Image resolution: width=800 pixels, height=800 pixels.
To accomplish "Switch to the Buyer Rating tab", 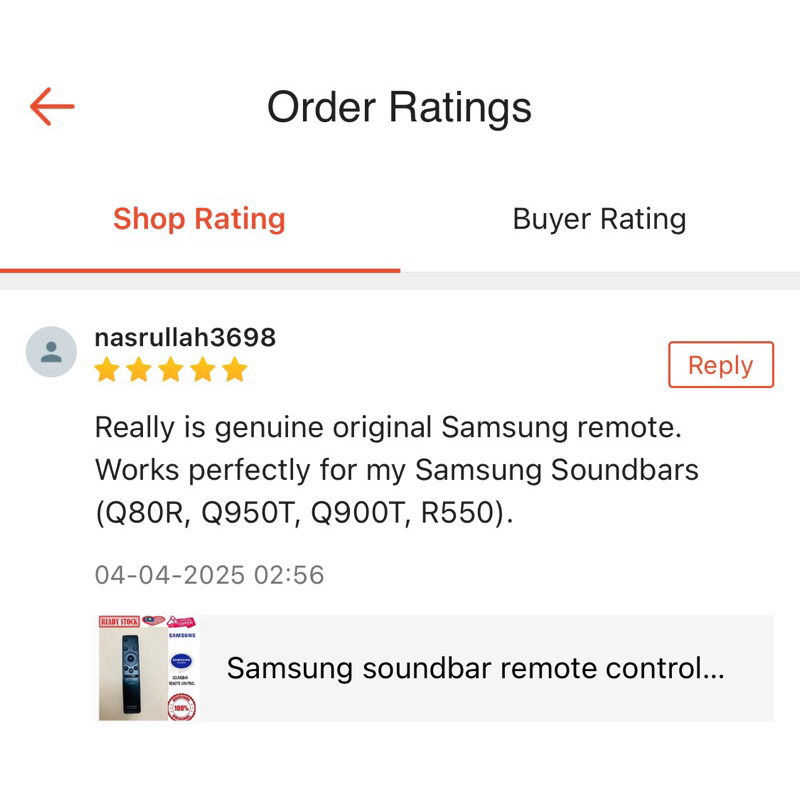I will coord(599,219).
